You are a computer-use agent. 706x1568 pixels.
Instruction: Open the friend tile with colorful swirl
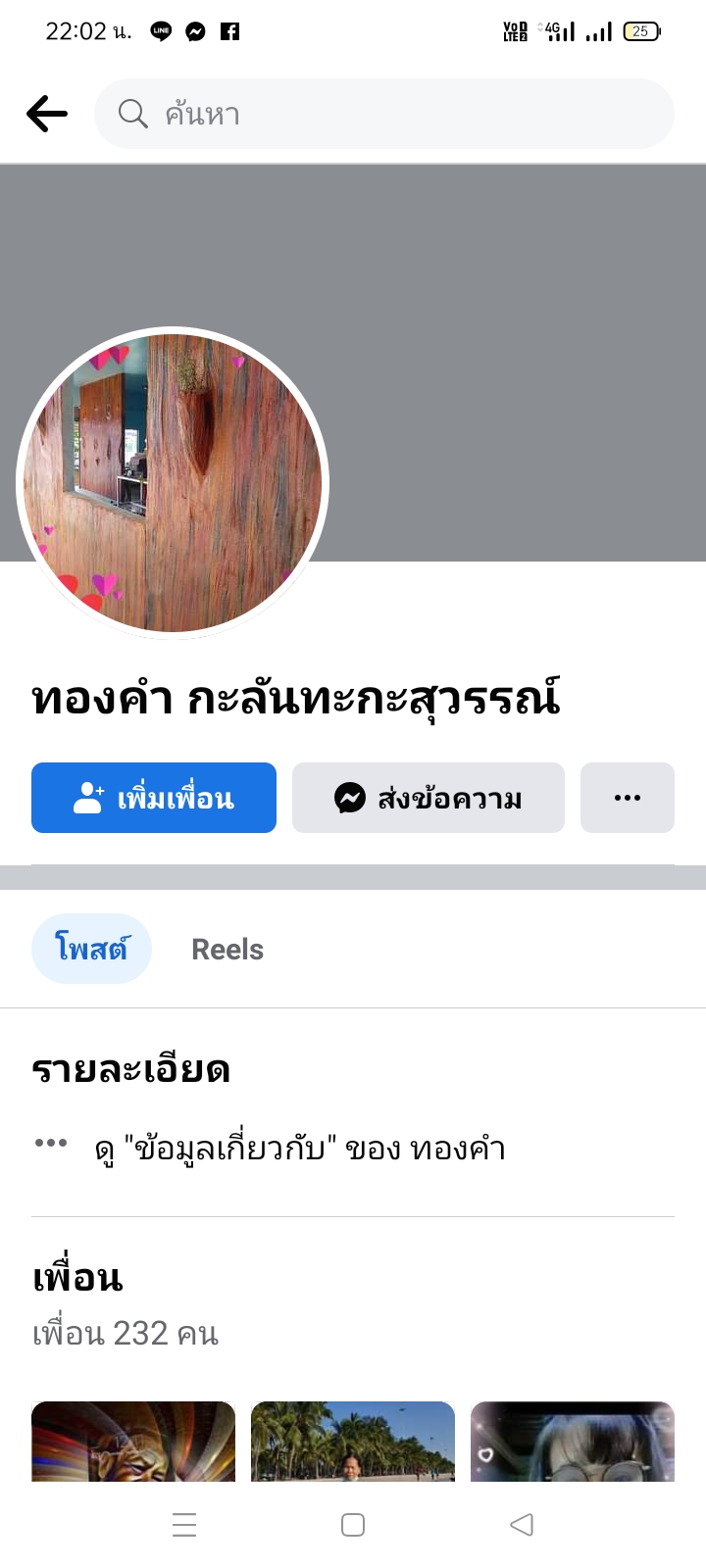click(x=133, y=1441)
